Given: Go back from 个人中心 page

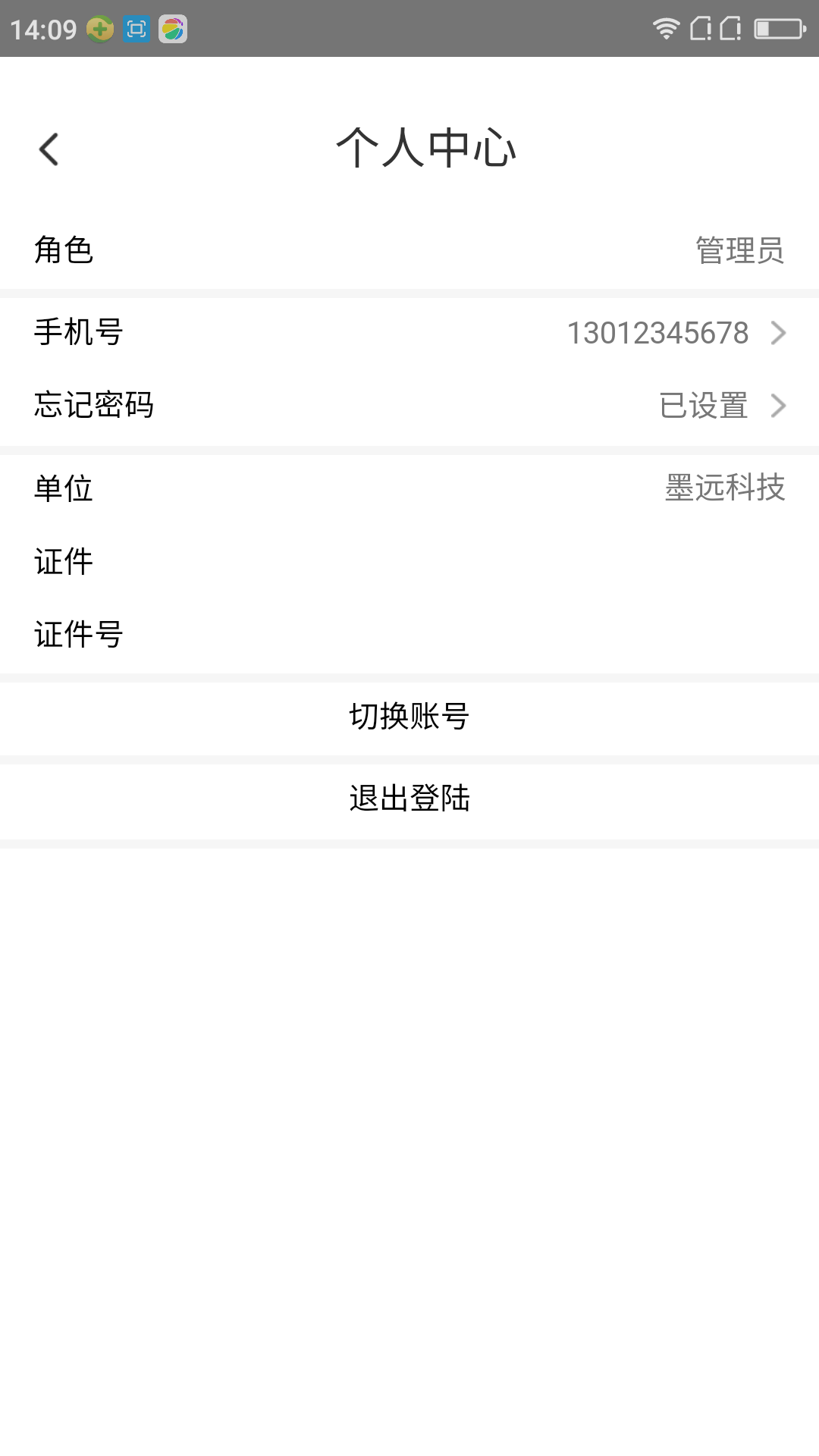Looking at the screenshot, I should [49, 149].
